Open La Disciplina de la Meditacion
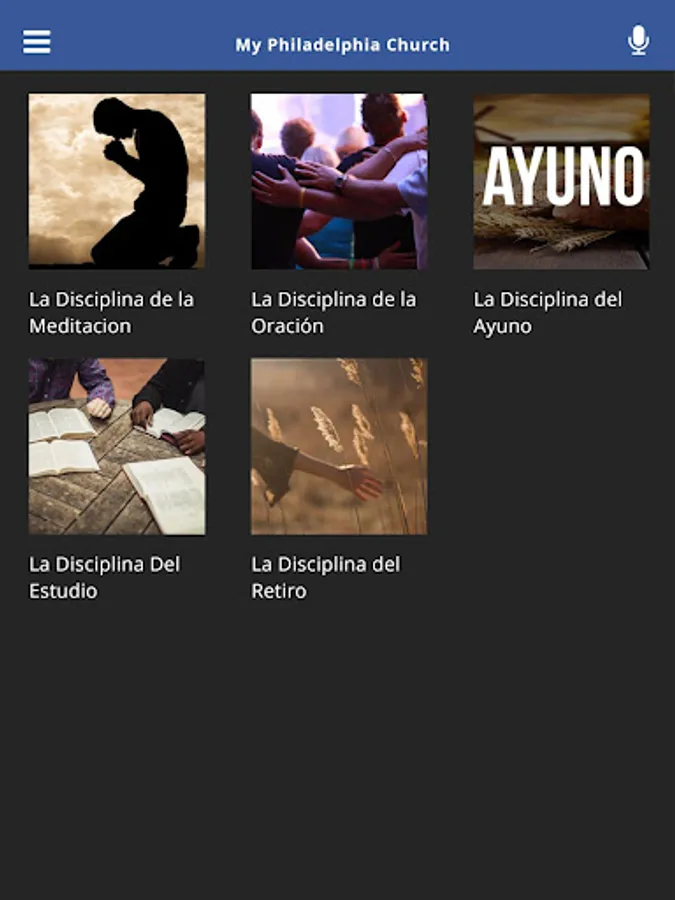Viewport: 675px width, 900px height. 117,181
